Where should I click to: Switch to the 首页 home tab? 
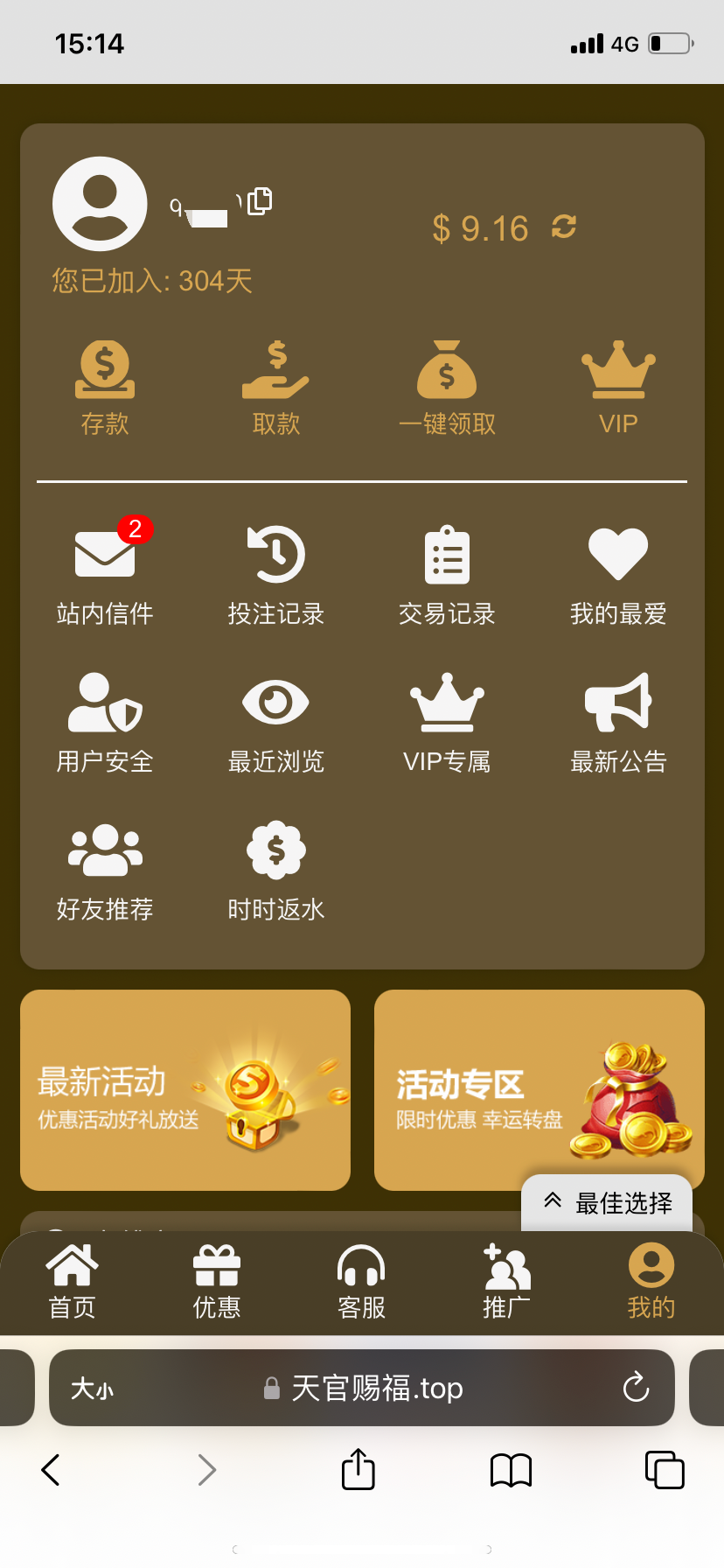coord(72,1282)
